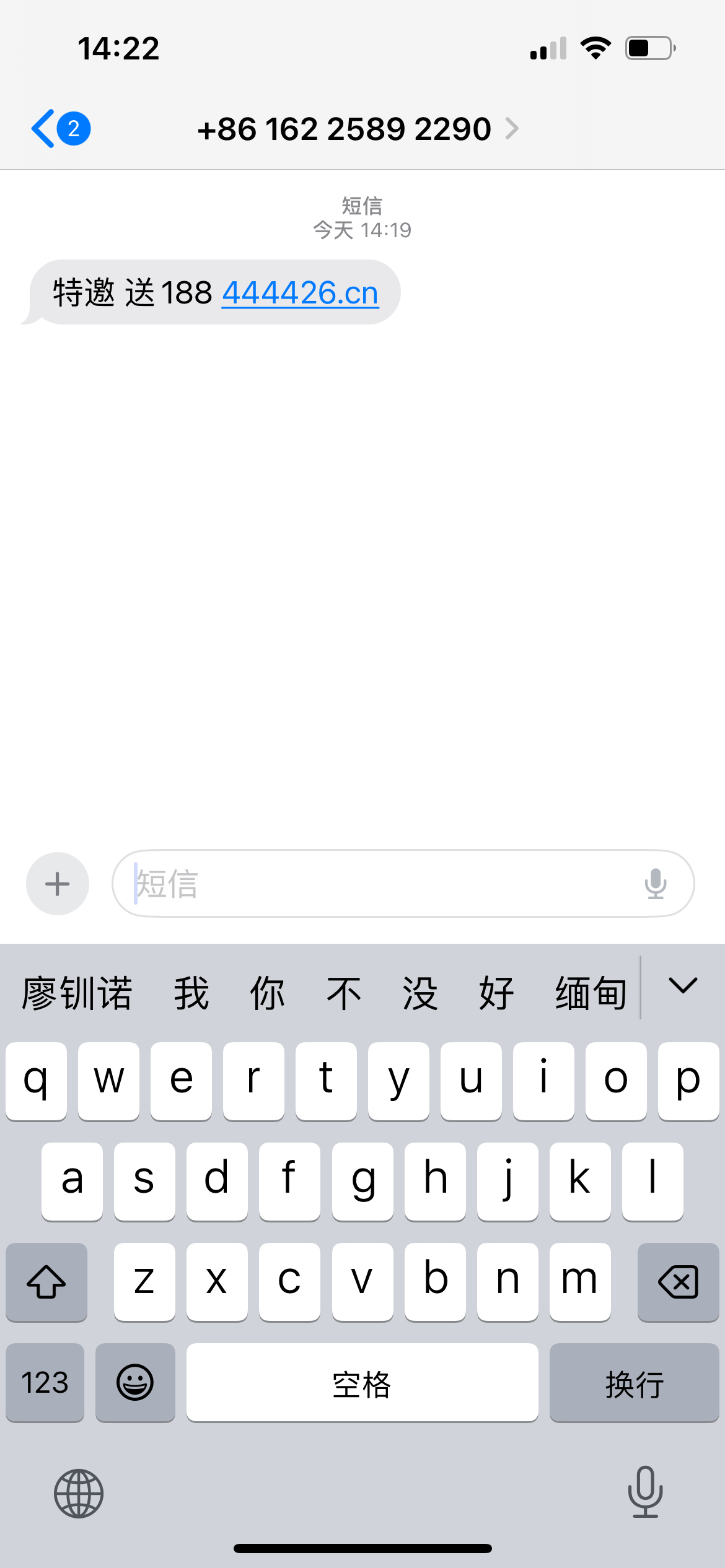Open the emoji keyboard
This screenshot has height=1568, width=725.
[x=135, y=1382]
